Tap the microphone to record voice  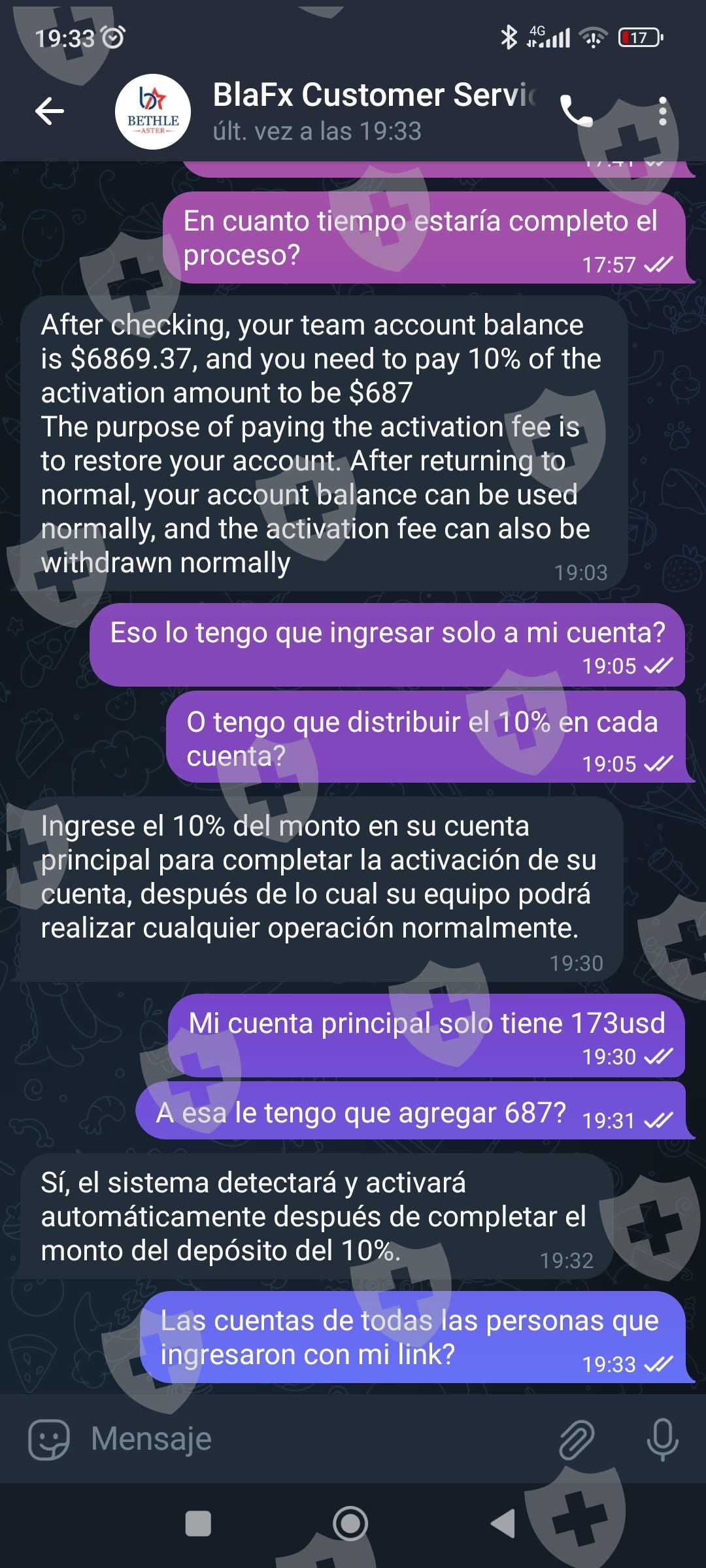point(662,1439)
